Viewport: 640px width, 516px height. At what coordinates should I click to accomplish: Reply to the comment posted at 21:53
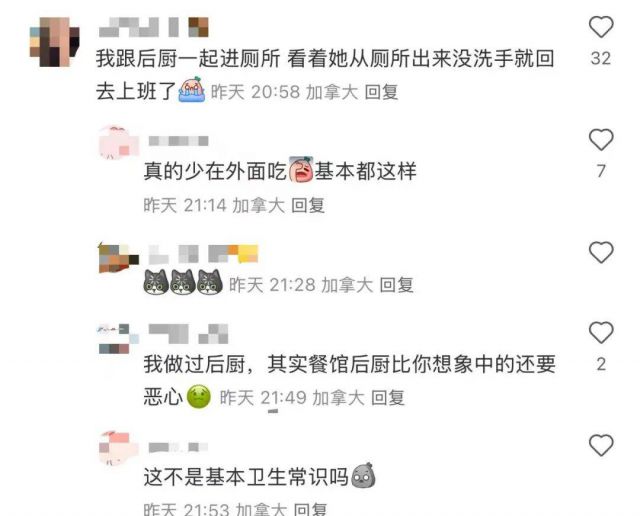click(x=308, y=509)
